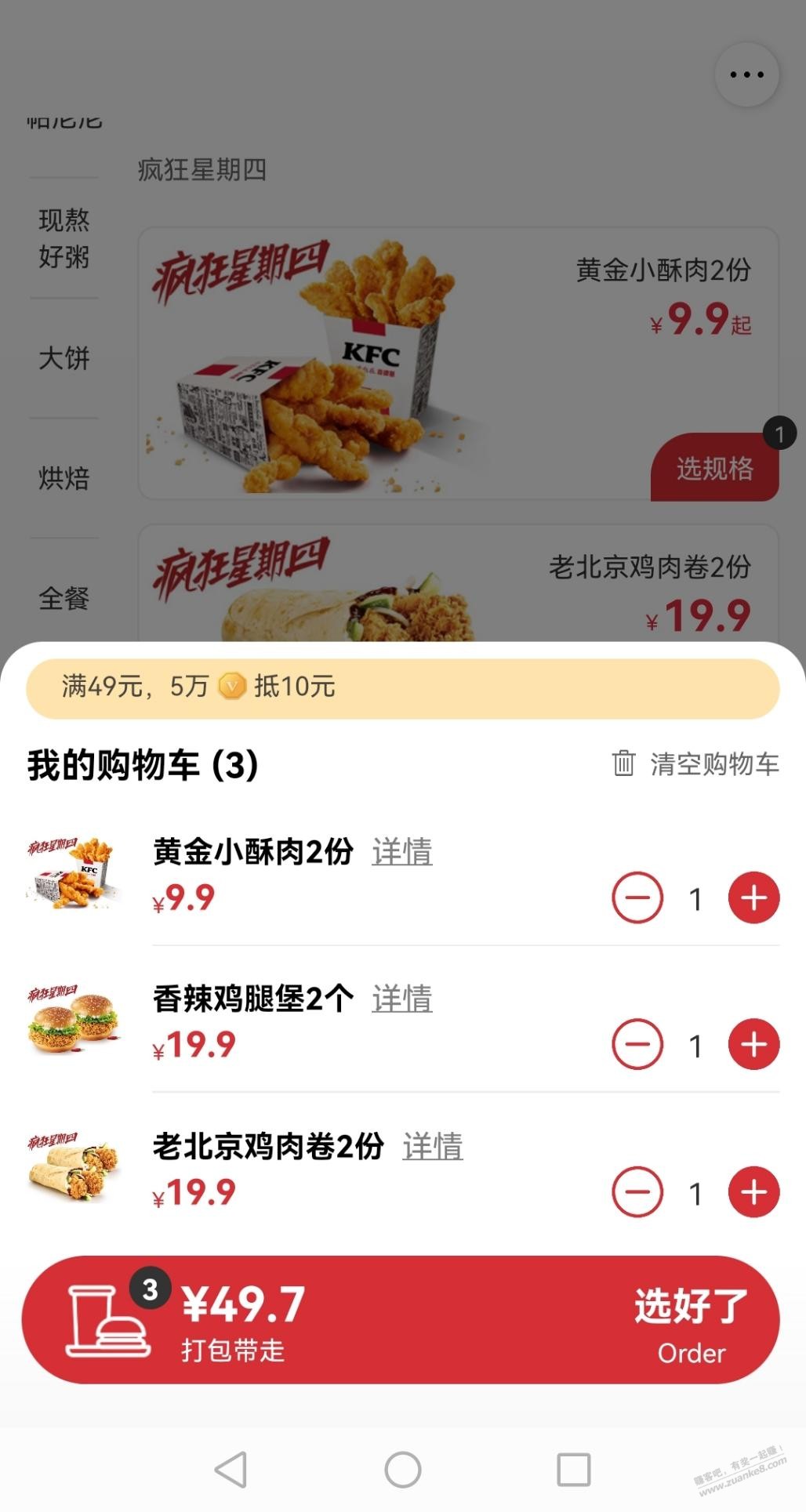806x1512 pixels.
Task: Go to the 全餐 category
Action: 64,599
